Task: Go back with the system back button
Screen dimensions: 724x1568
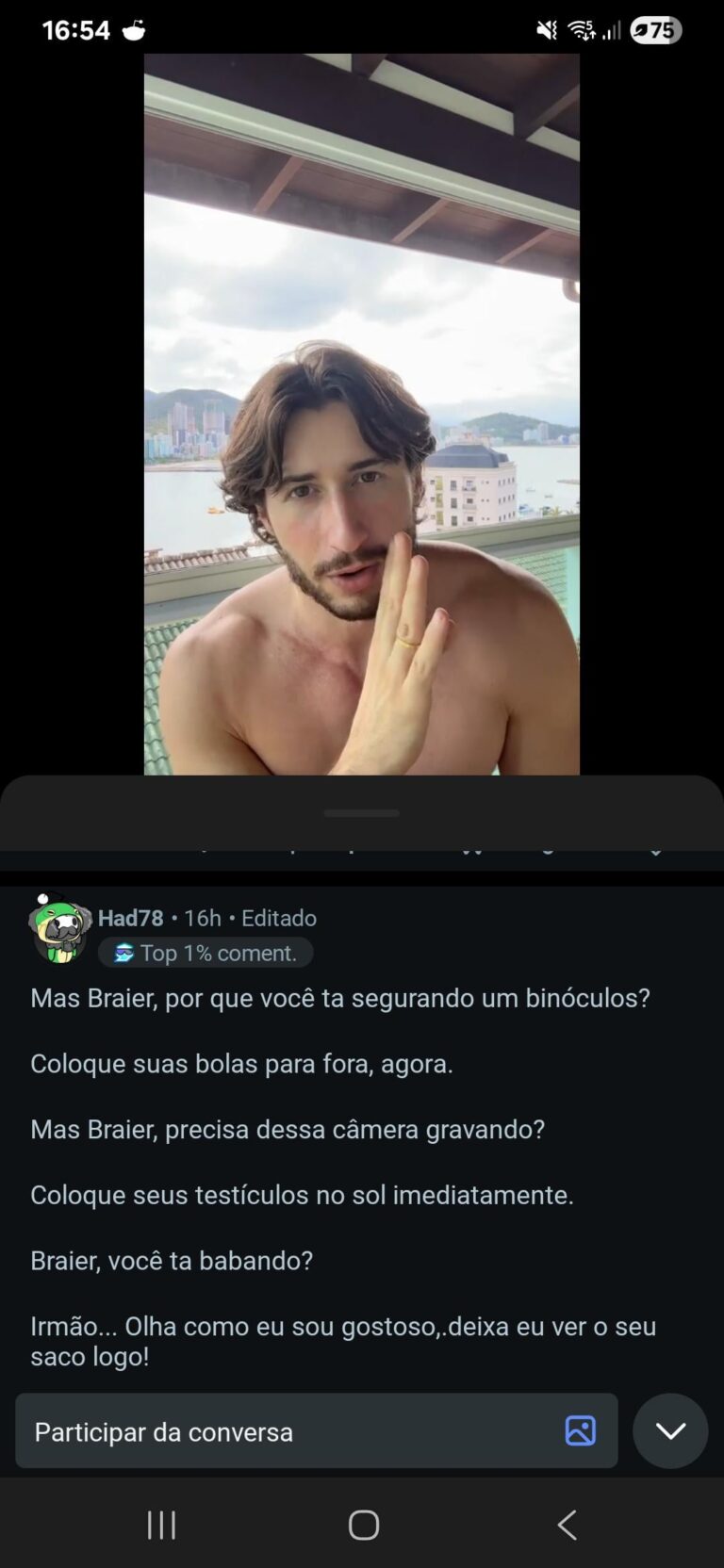Action: tap(567, 1525)
